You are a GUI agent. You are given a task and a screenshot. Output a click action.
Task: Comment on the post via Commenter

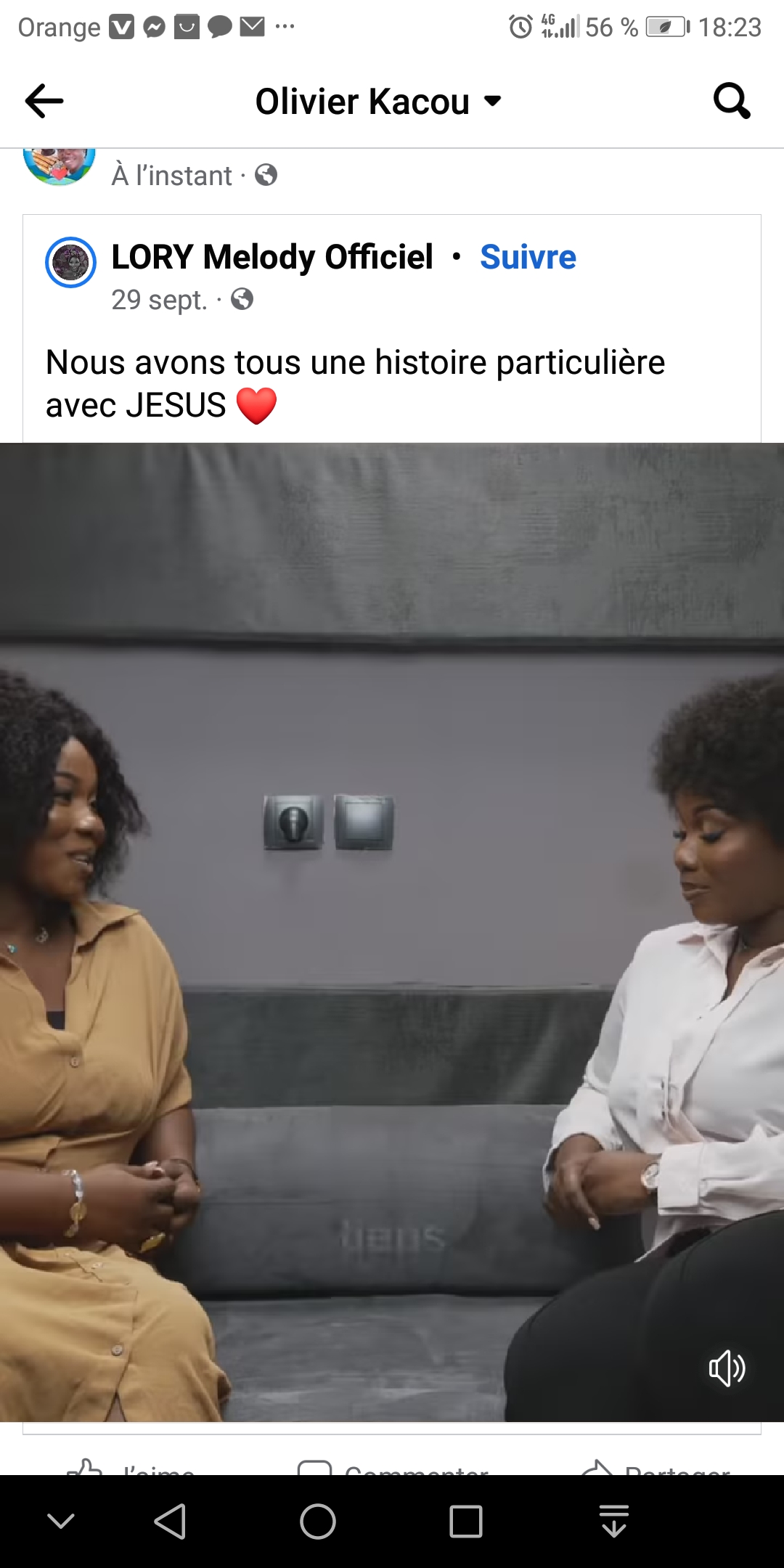pyautogui.click(x=393, y=1468)
